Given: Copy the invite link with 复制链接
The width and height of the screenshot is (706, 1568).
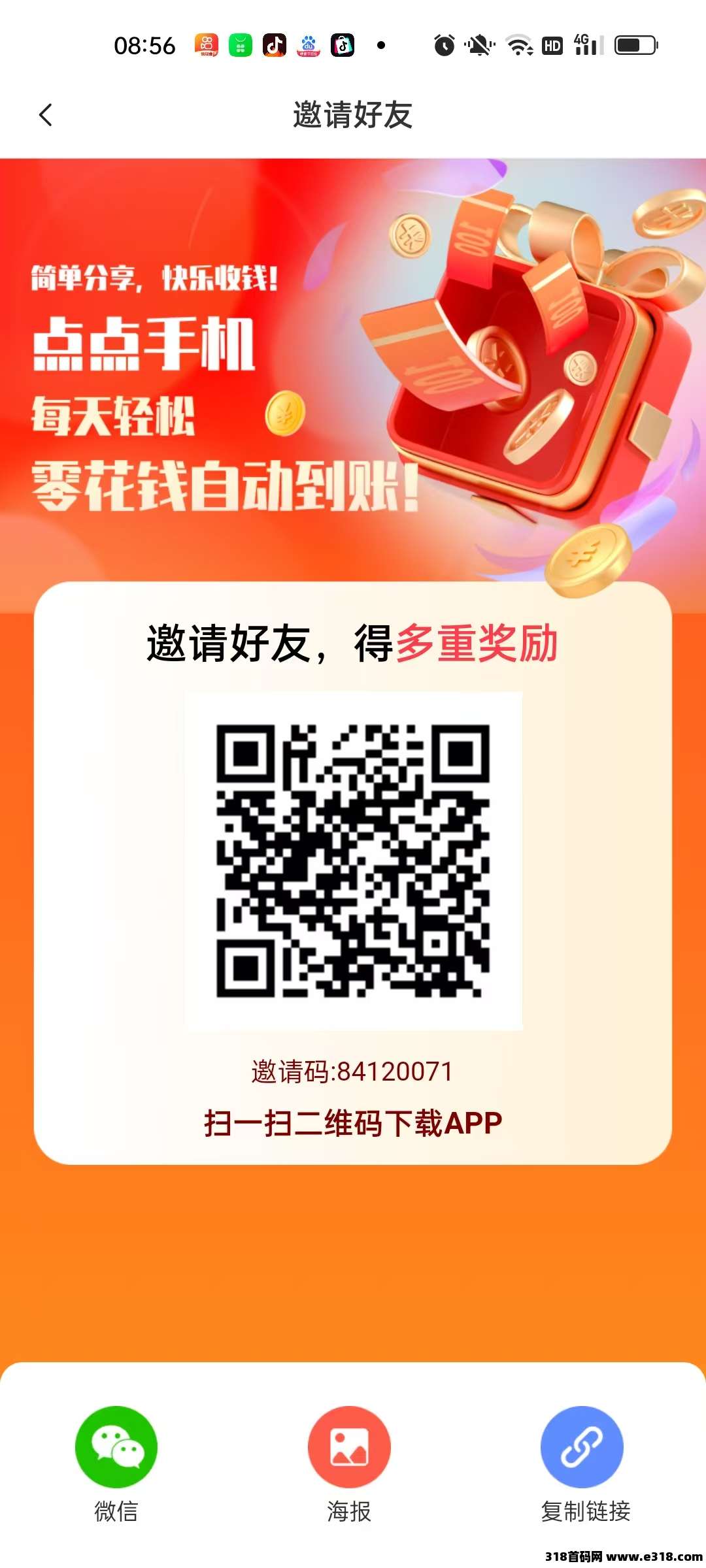Looking at the screenshot, I should click(x=582, y=1446).
